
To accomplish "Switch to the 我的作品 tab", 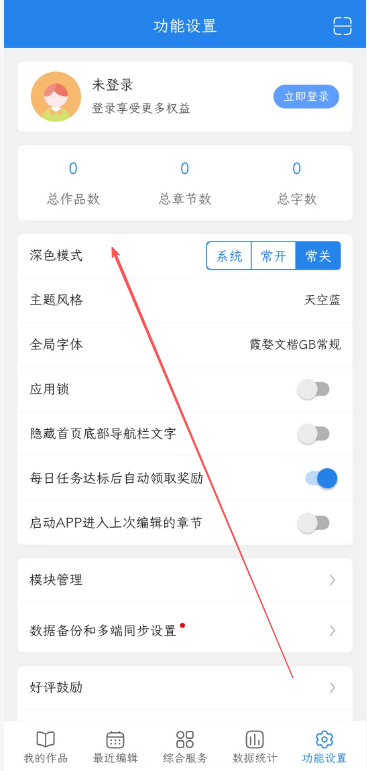I will (x=45, y=746).
